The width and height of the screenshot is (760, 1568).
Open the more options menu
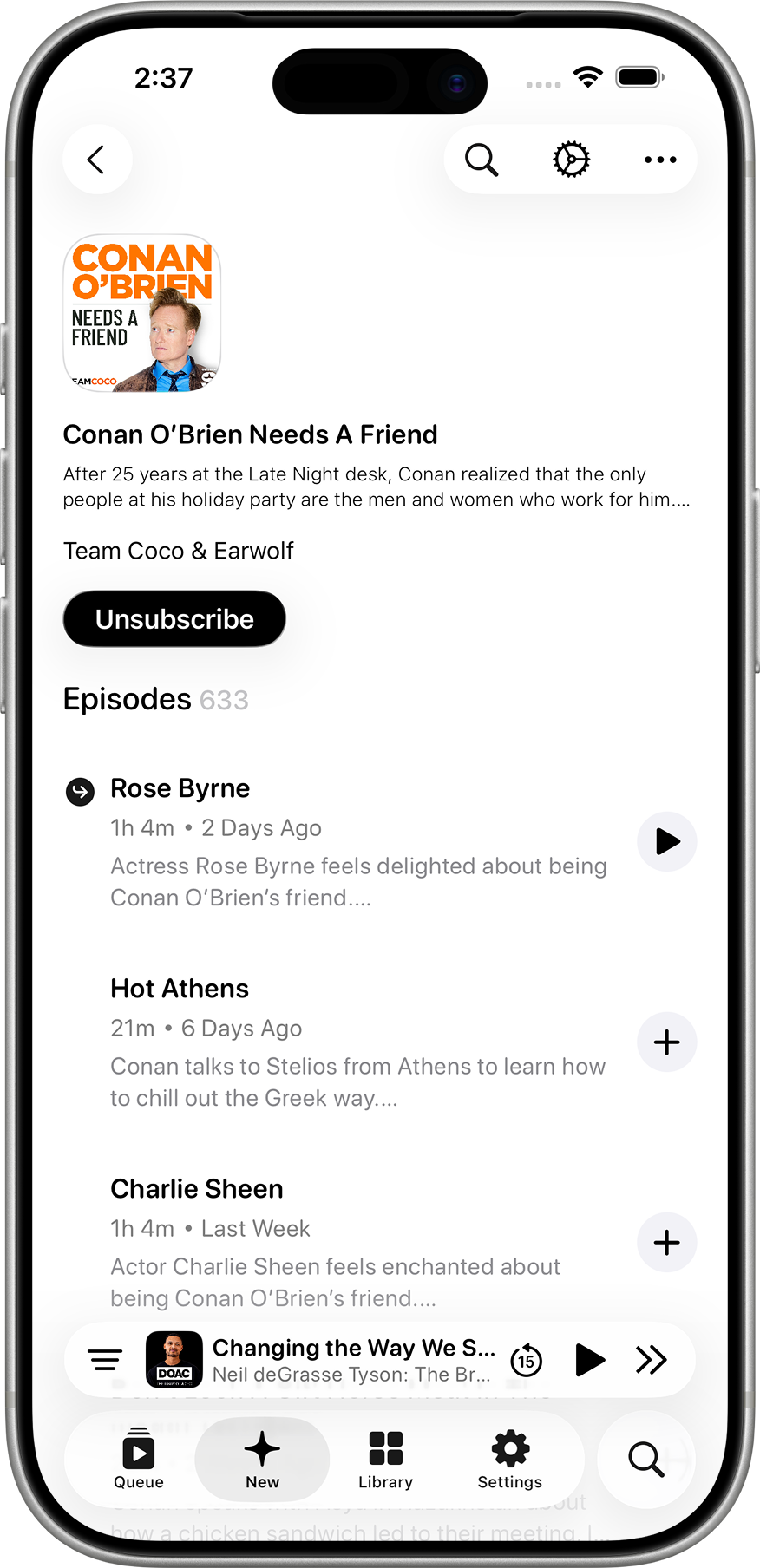pos(659,160)
